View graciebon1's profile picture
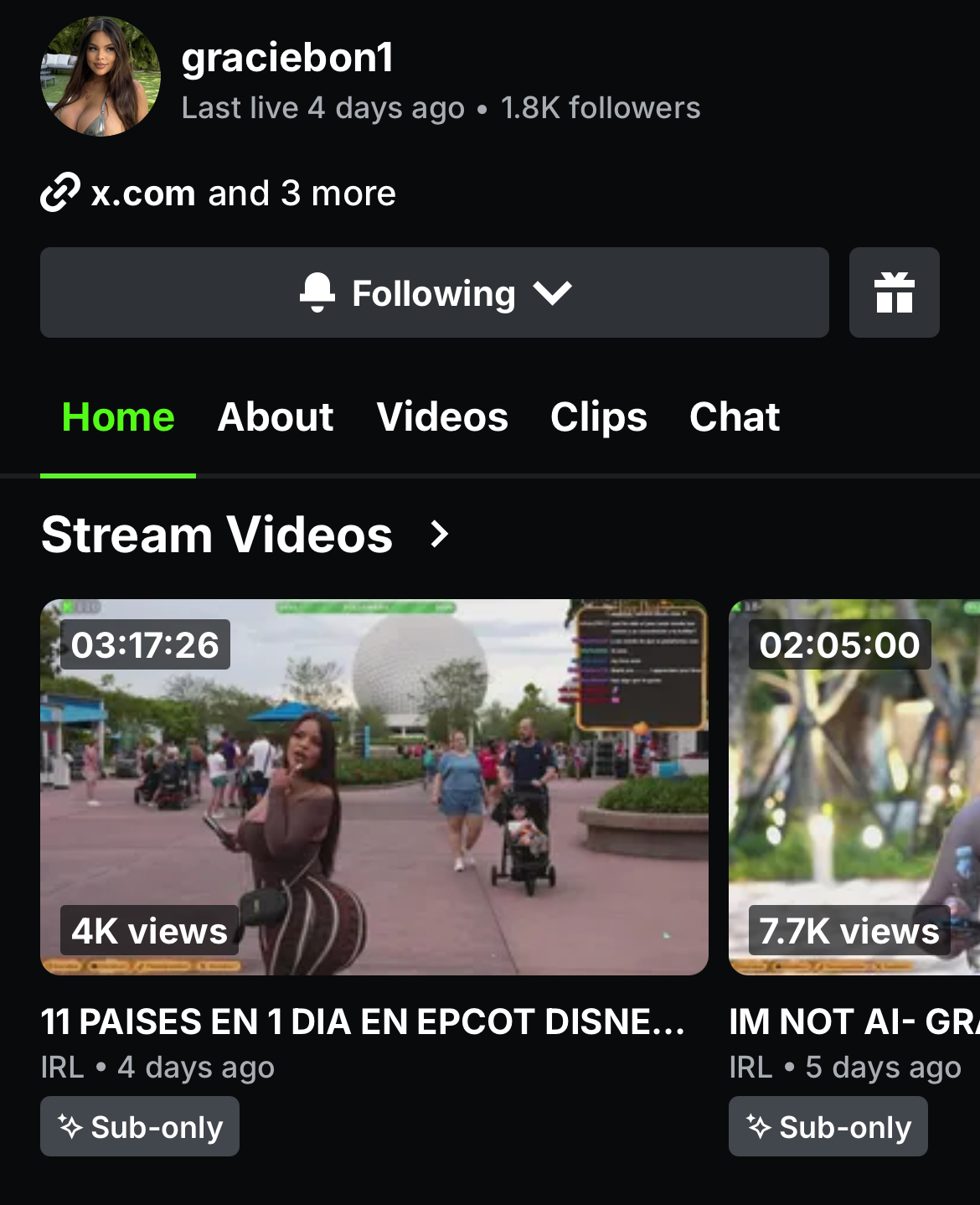The height and width of the screenshot is (1205, 980). point(101,76)
